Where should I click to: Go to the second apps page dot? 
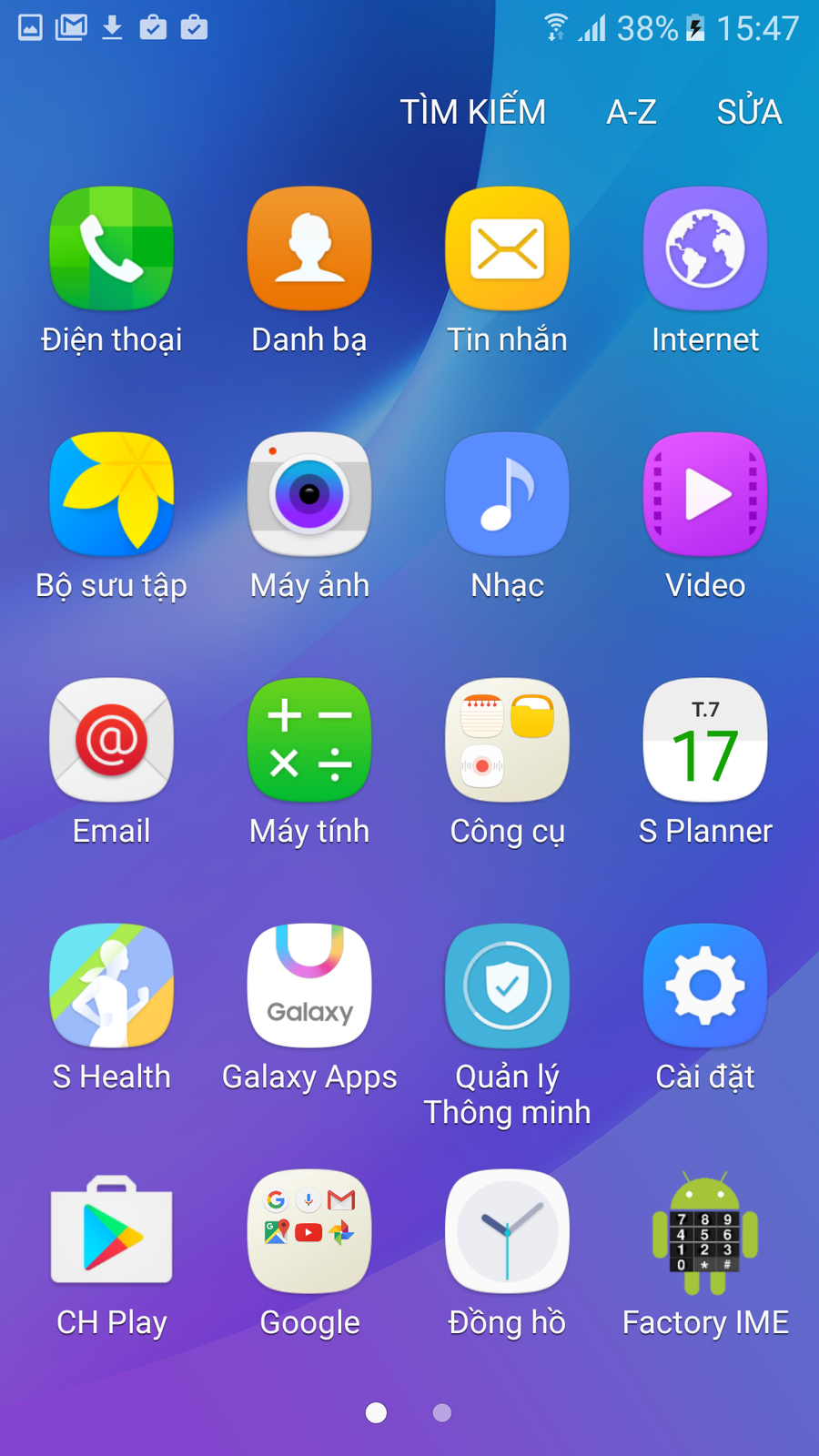tap(442, 1412)
